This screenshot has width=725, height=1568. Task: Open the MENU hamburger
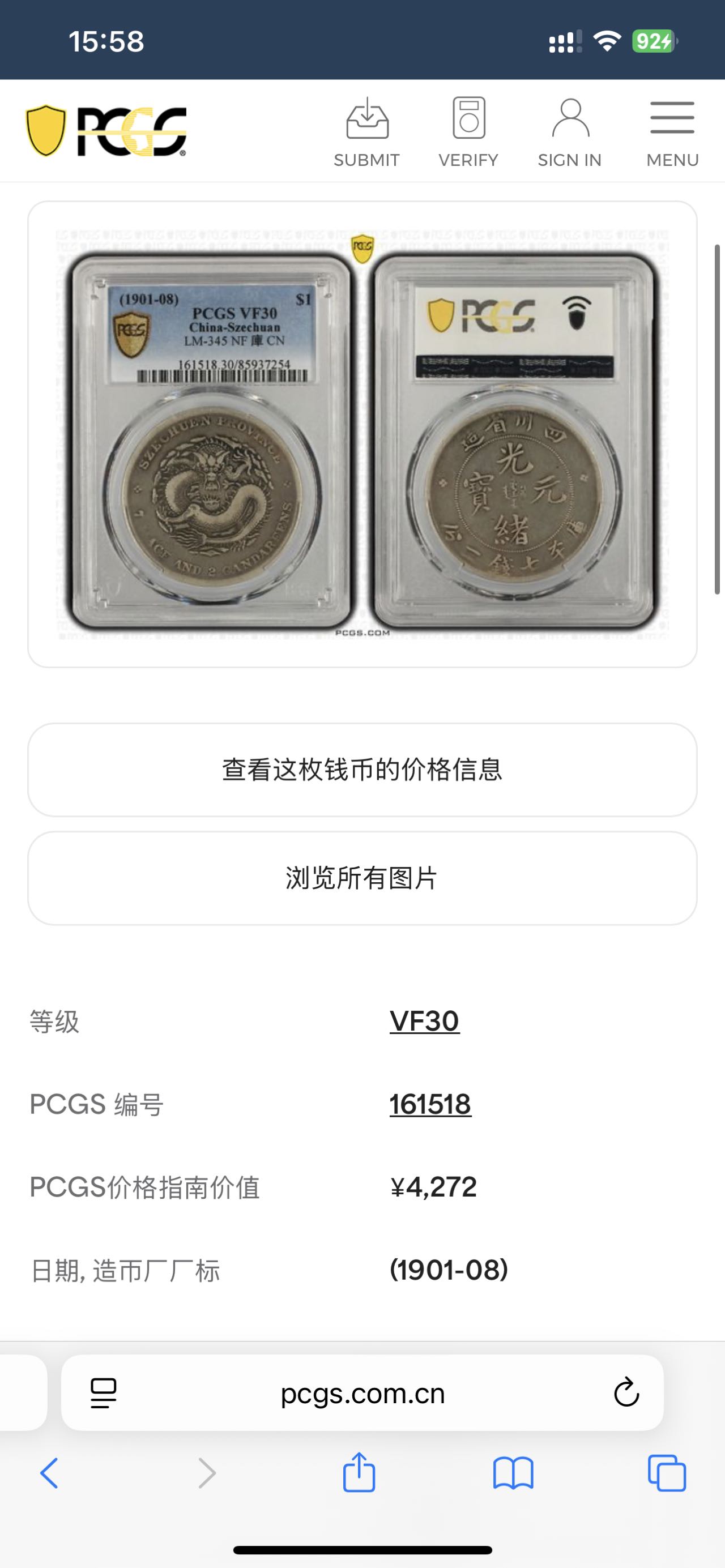point(672,132)
